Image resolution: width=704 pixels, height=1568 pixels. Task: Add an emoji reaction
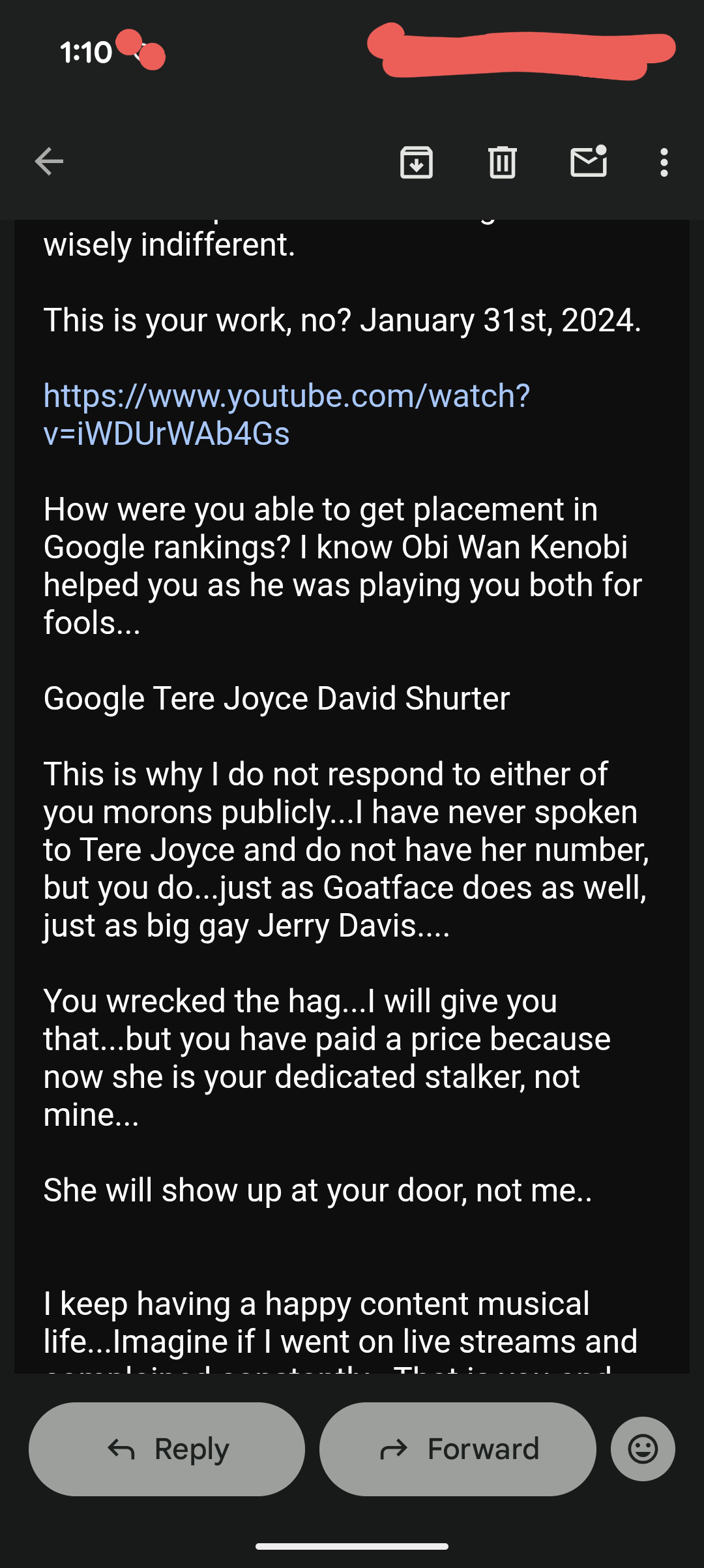pyautogui.click(x=643, y=1449)
